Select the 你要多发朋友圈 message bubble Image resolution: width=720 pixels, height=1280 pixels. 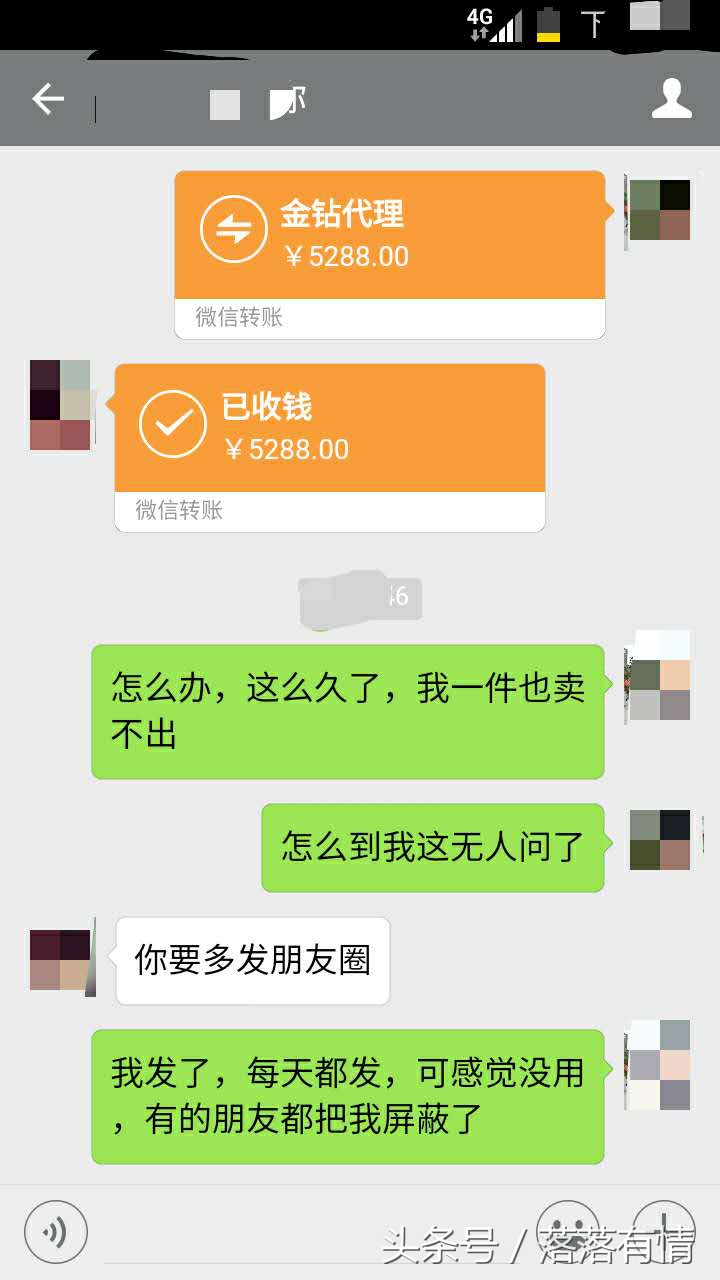click(250, 958)
